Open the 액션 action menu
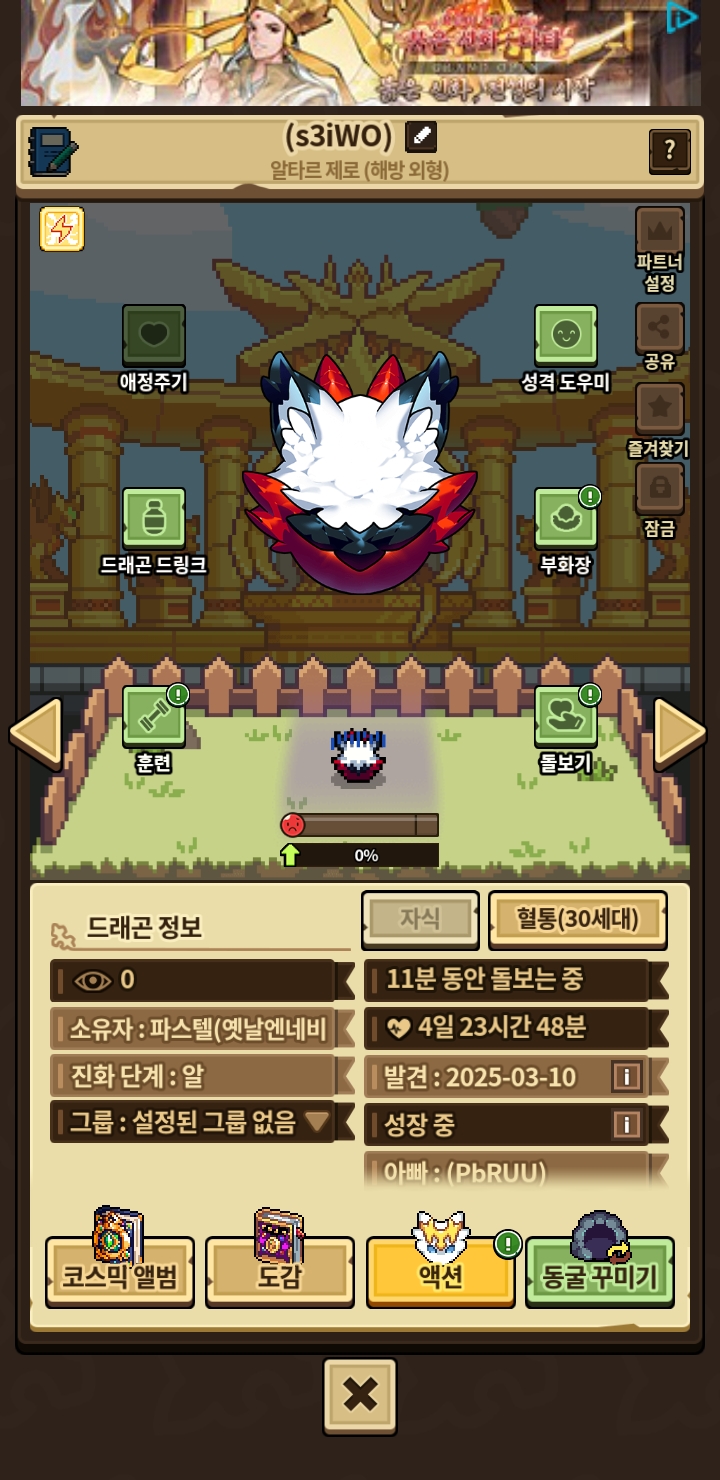 pyautogui.click(x=441, y=1272)
